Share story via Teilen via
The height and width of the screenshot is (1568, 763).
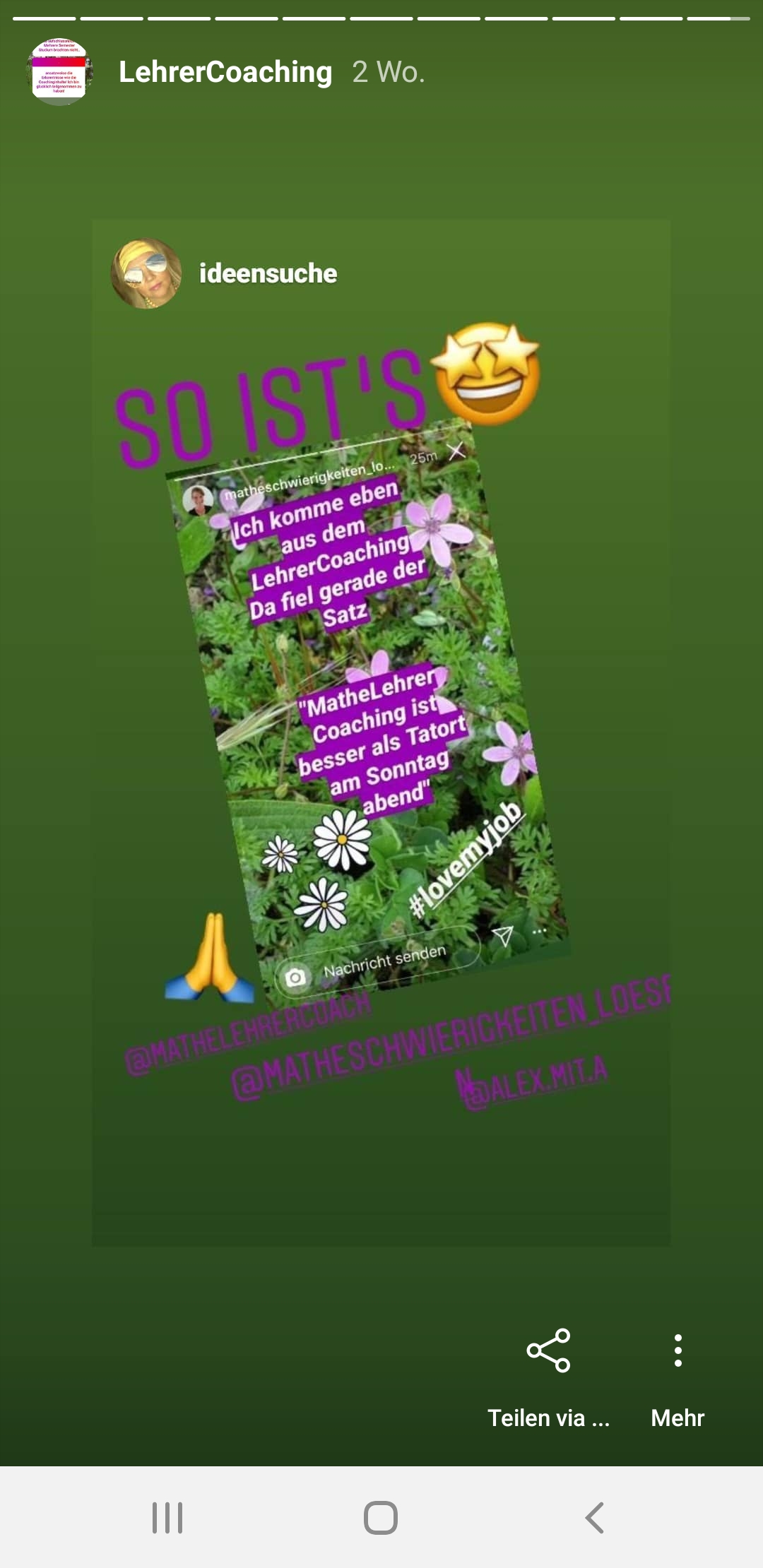pyautogui.click(x=548, y=1376)
